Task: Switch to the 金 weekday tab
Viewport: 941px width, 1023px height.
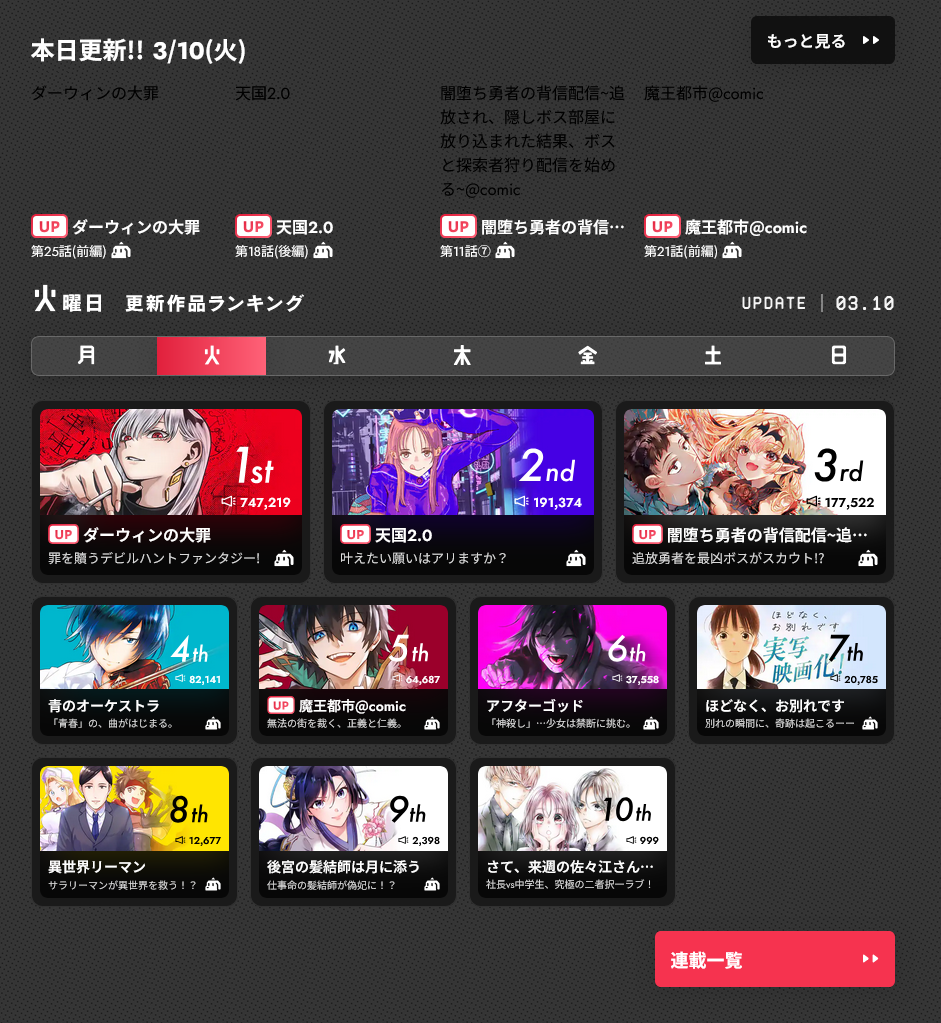Action: [x=587, y=356]
